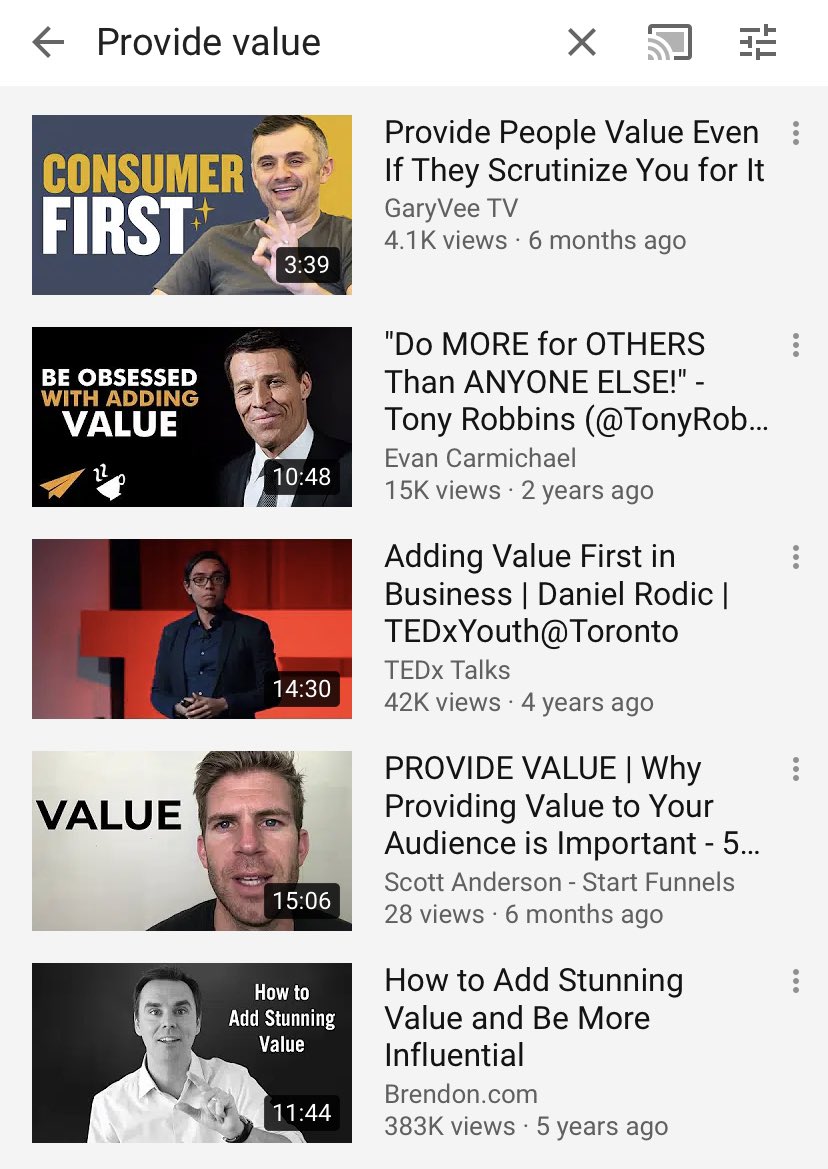The image size is (828, 1169).
Task: Play the Tony Robbins 'Be Obsessed' video
Action: point(192,417)
